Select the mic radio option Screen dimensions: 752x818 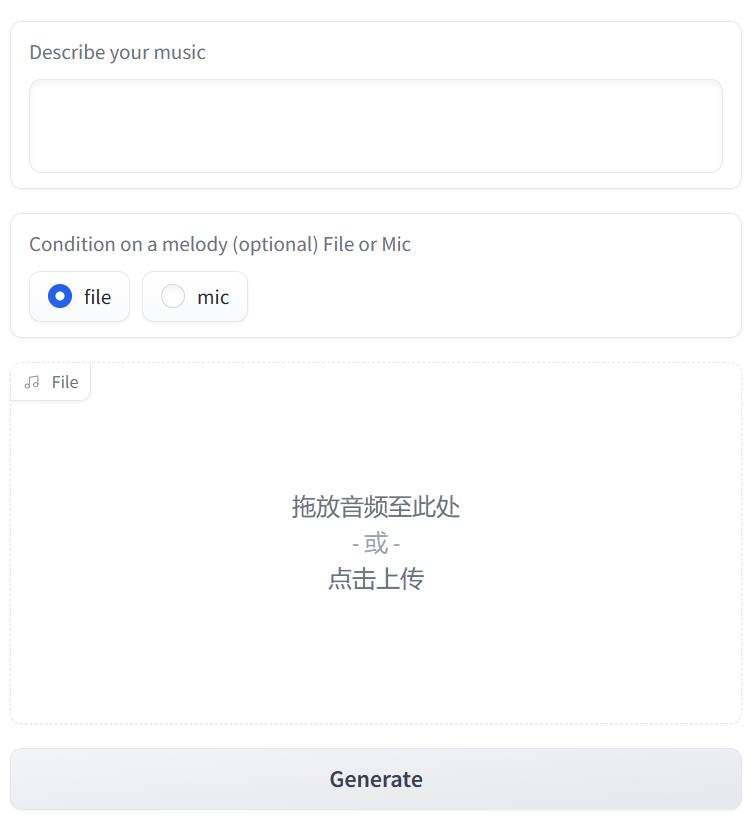174,297
